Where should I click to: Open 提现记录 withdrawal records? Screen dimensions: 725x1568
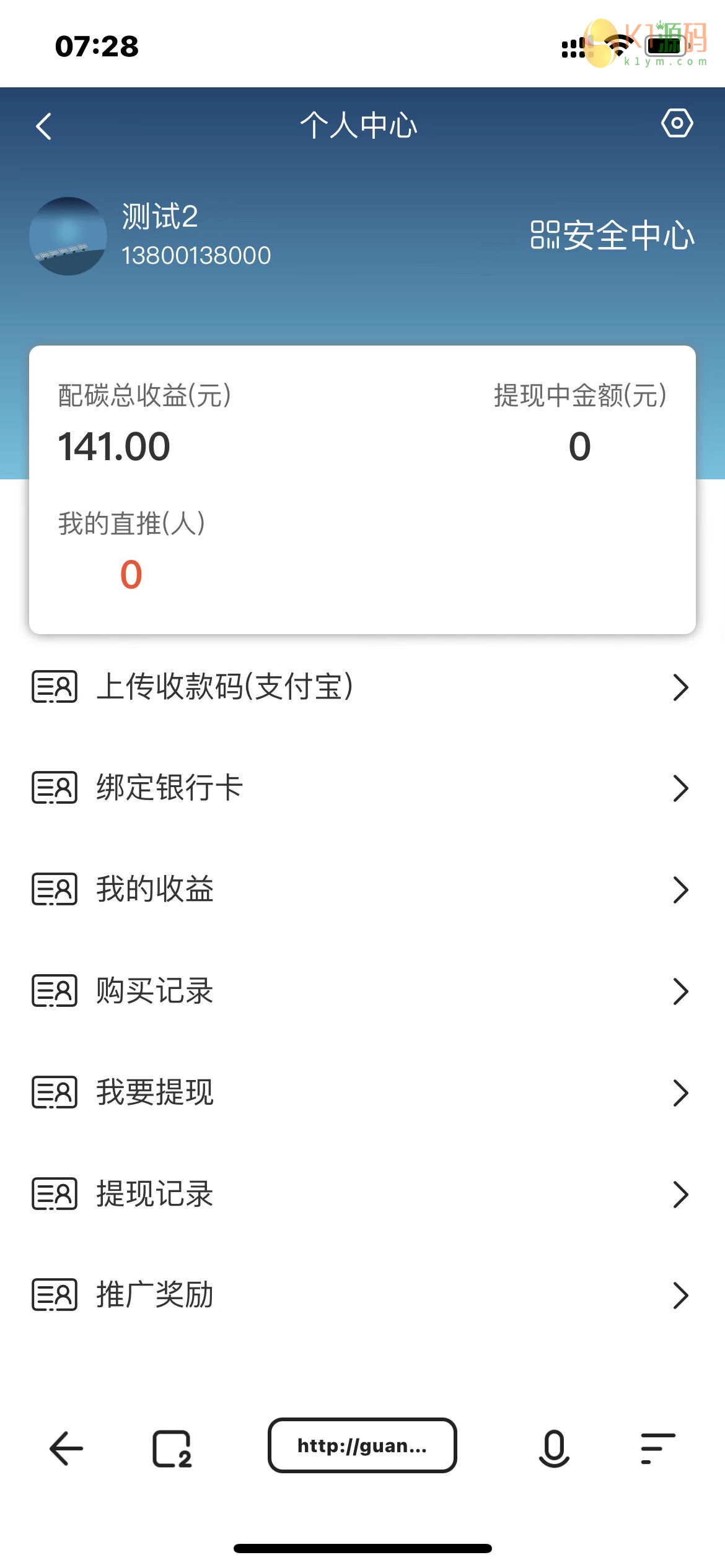[x=362, y=1194]
